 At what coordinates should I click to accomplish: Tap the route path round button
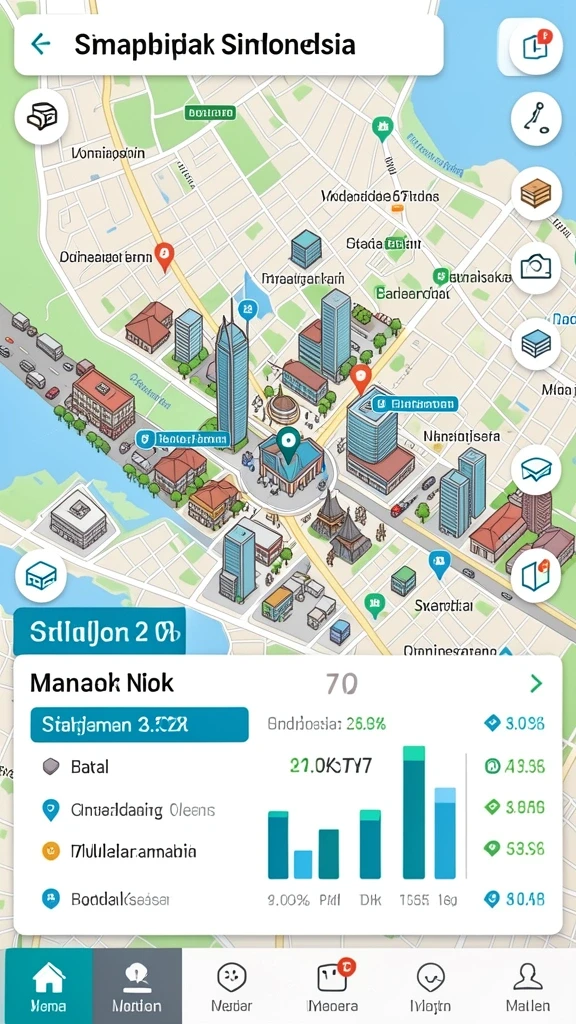click(536, 118)
